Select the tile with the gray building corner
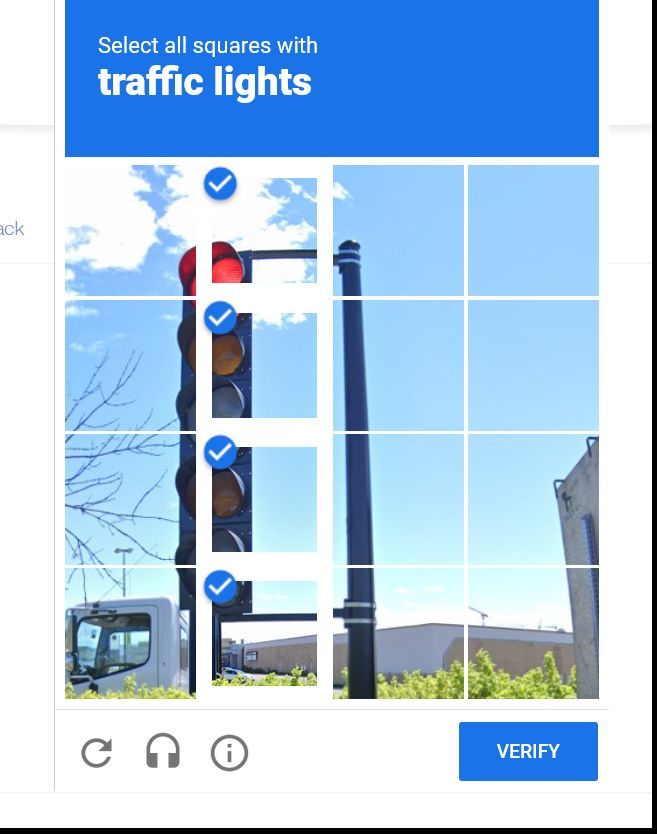Screen dimensions: 657x834 [533, 499]
